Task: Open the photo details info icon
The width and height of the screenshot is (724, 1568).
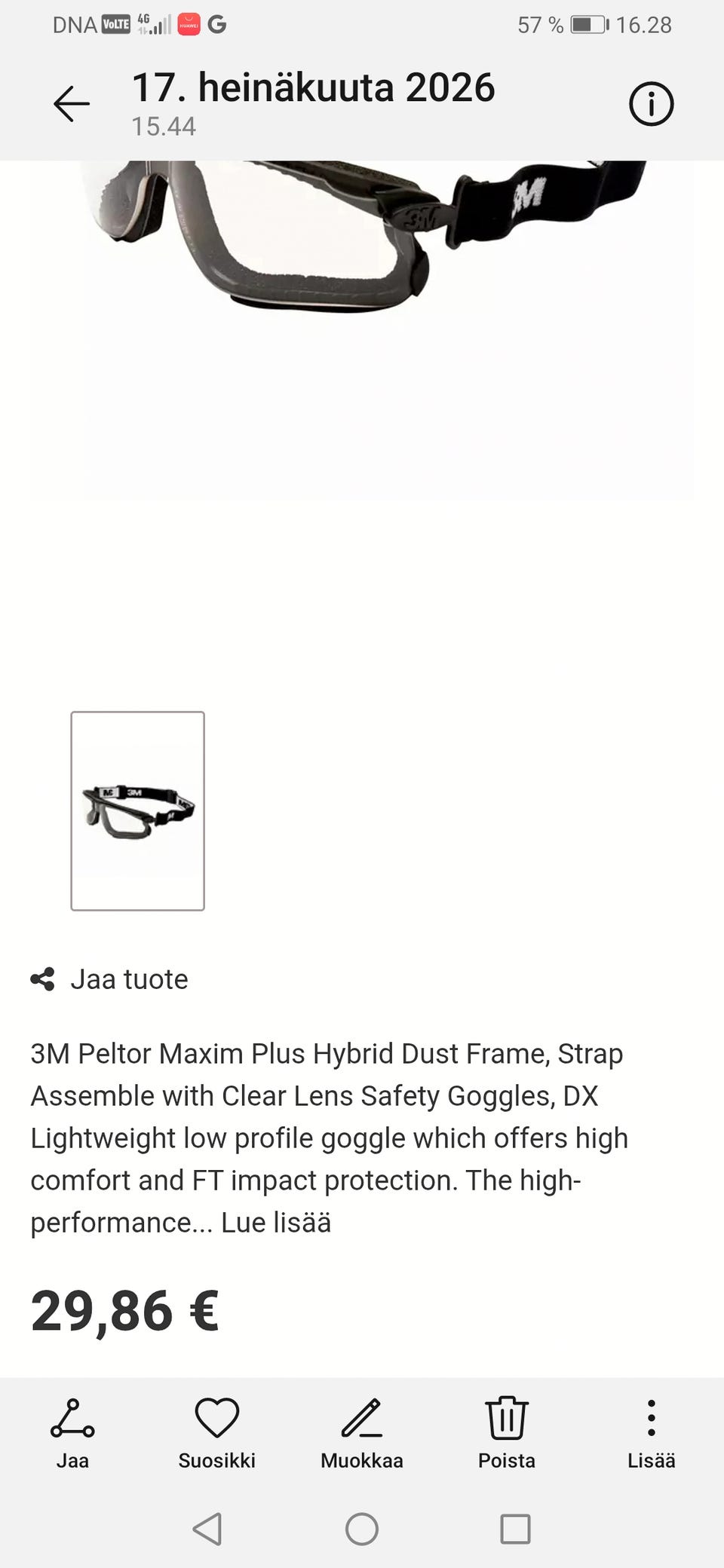Action: (x=651, y=103)
